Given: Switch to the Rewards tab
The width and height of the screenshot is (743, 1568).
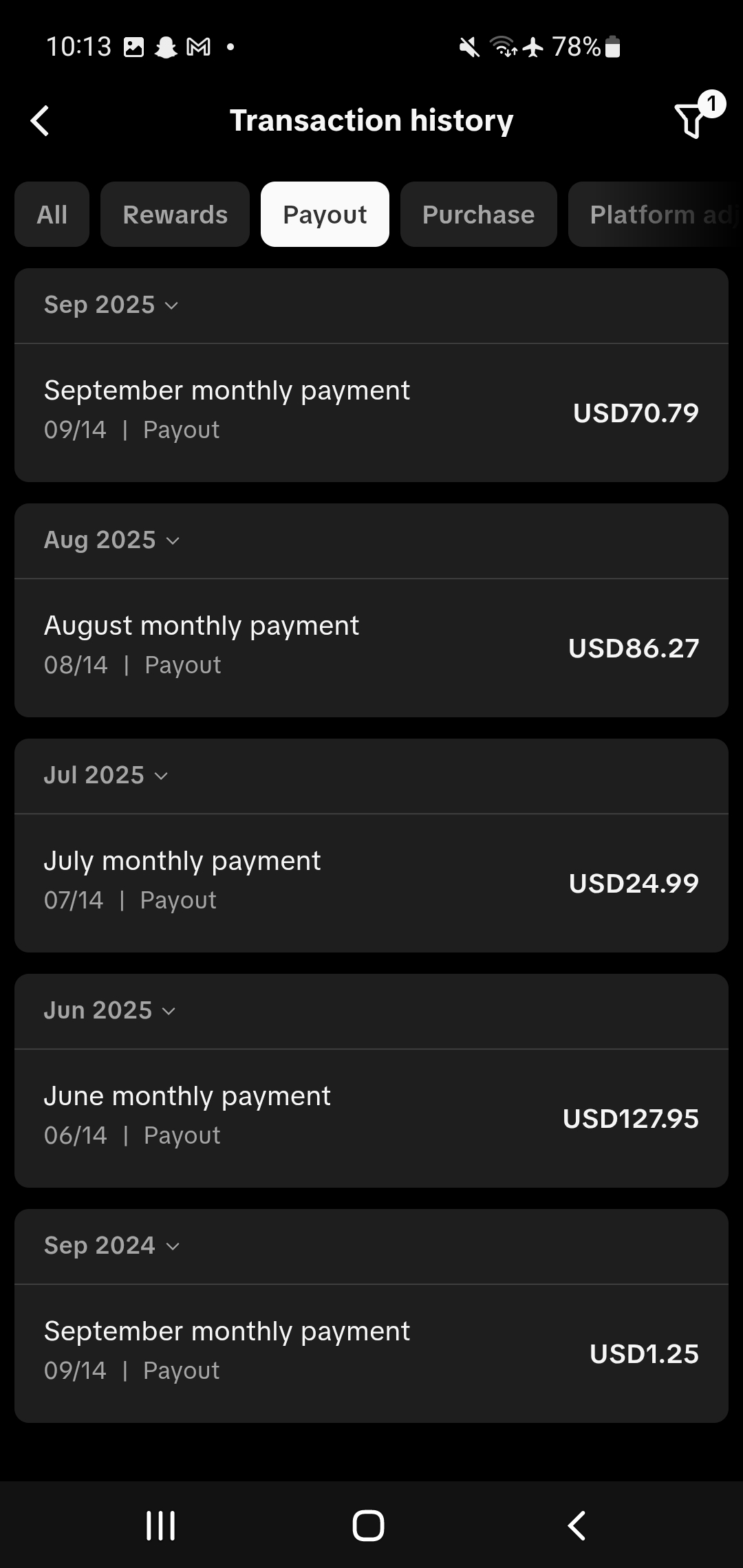Looking at the screenshot, I should coord(175,215).
